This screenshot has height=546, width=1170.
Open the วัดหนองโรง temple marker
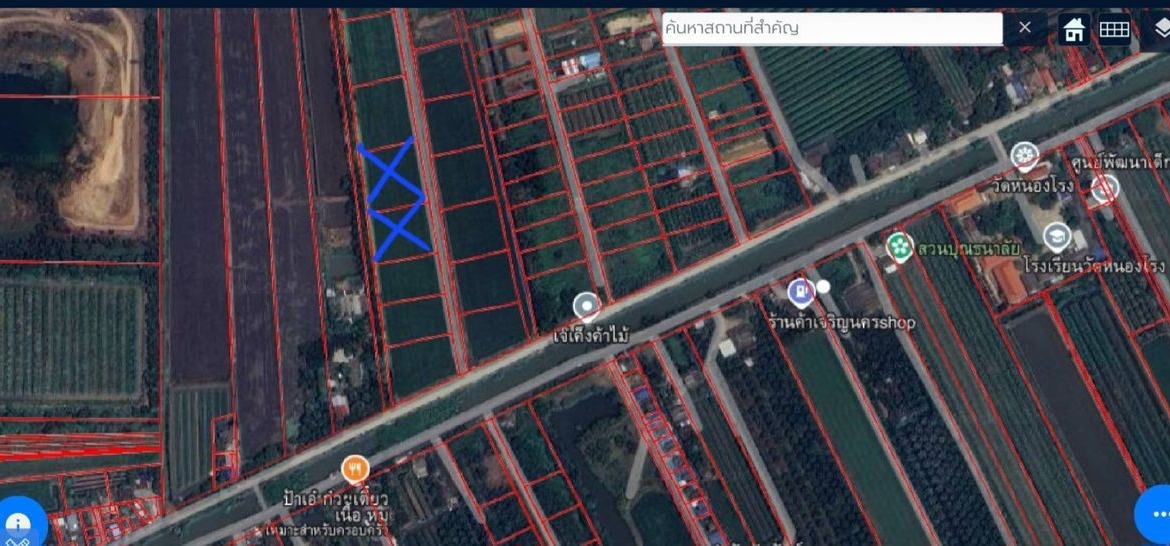[x=1024, y=156]
